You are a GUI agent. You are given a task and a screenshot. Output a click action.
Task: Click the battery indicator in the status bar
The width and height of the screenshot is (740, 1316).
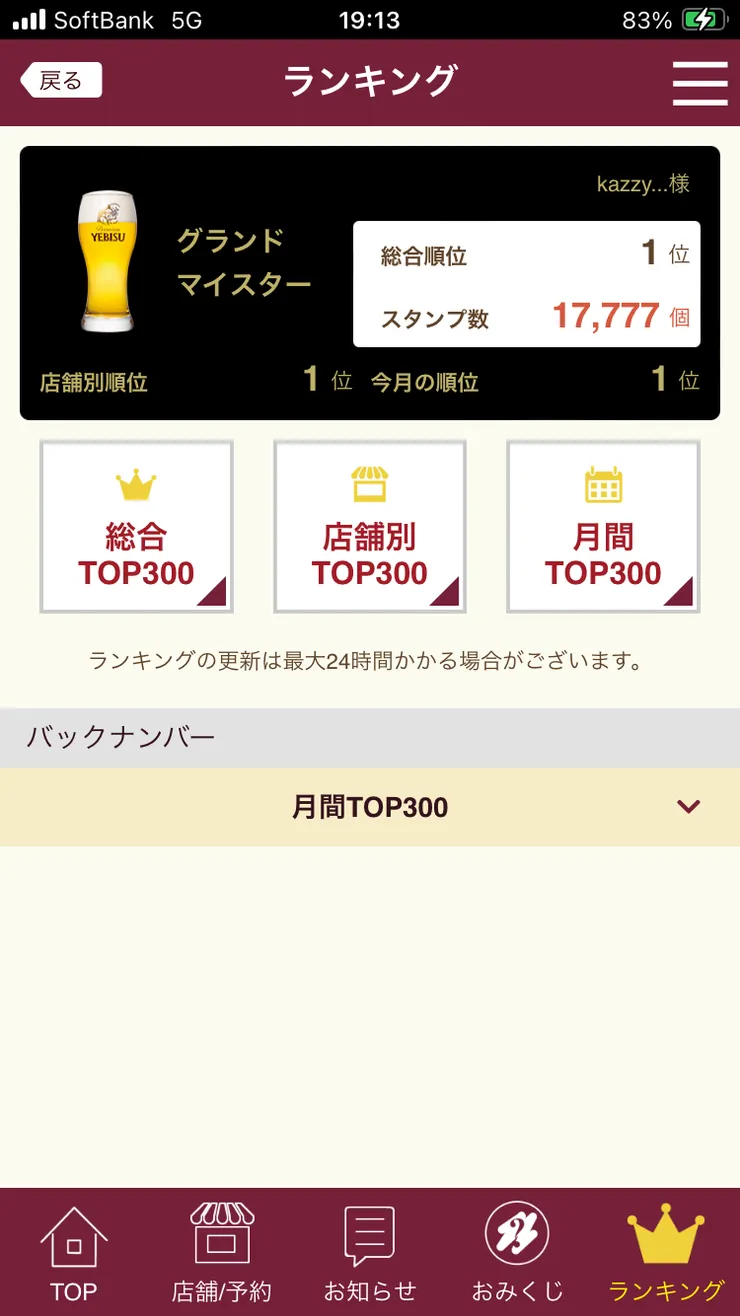click(707, 18)
